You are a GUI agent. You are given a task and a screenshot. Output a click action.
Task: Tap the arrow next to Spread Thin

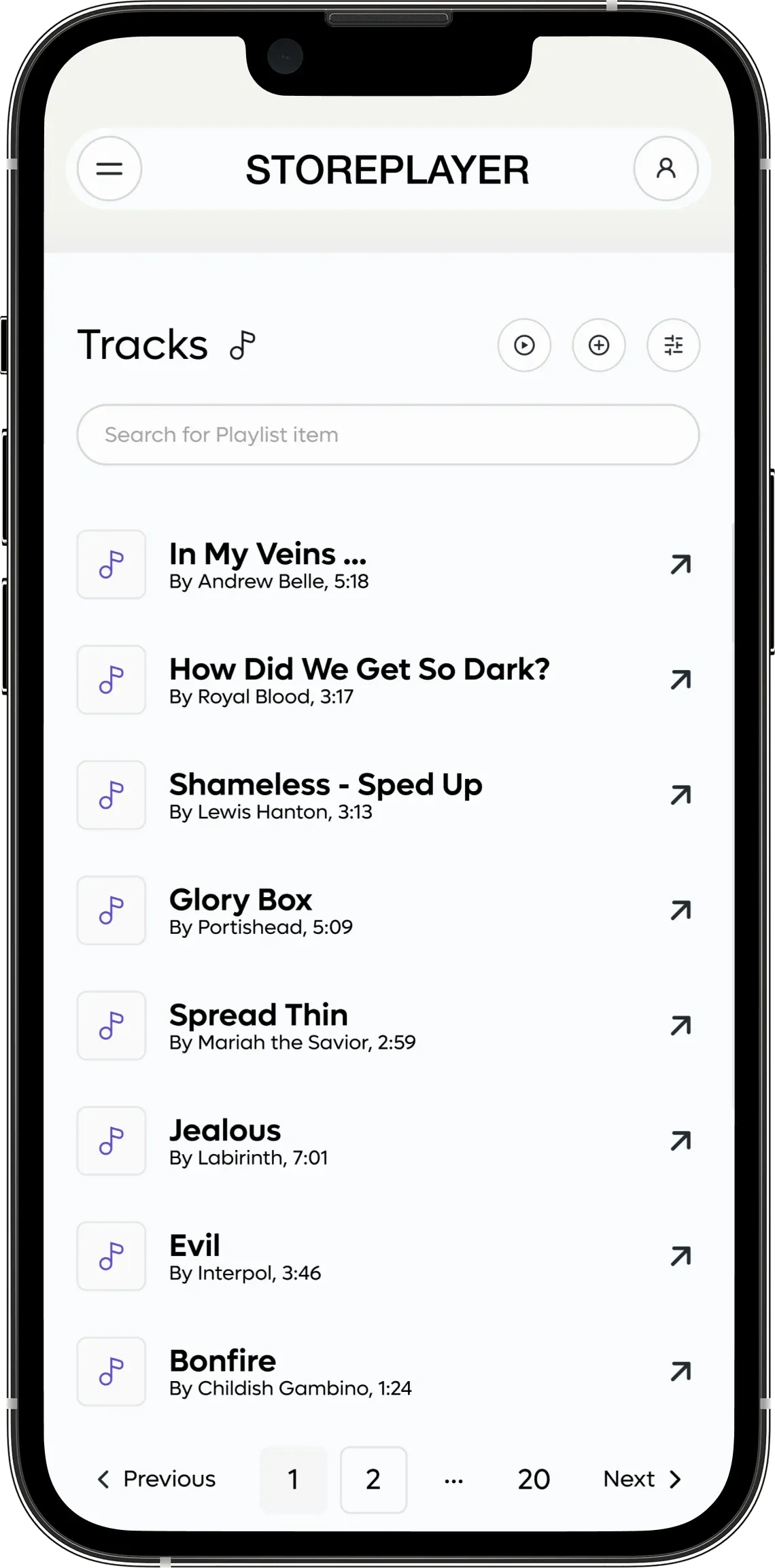(681, 1026)
